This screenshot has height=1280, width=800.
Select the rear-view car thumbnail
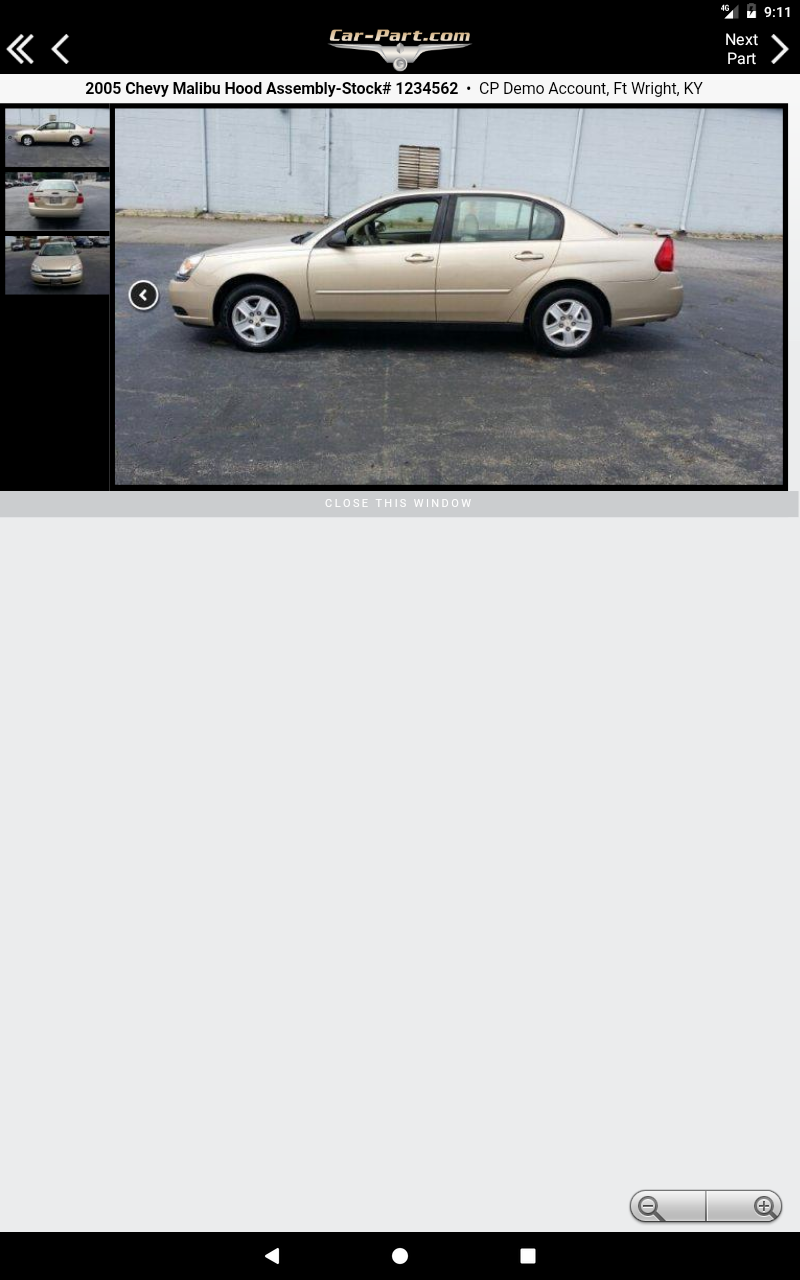pyautogui.click(x=57, y=201)
